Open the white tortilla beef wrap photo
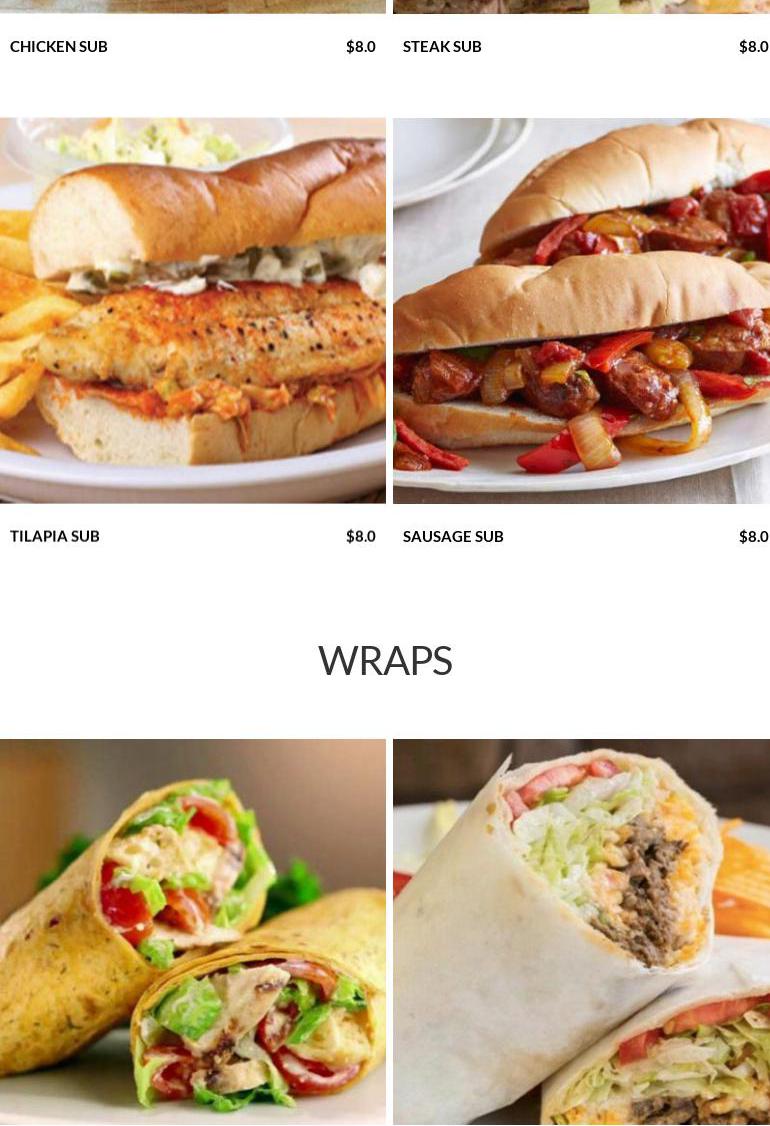The height and width of the screenshot is (1126, 770). coord(581,930)
